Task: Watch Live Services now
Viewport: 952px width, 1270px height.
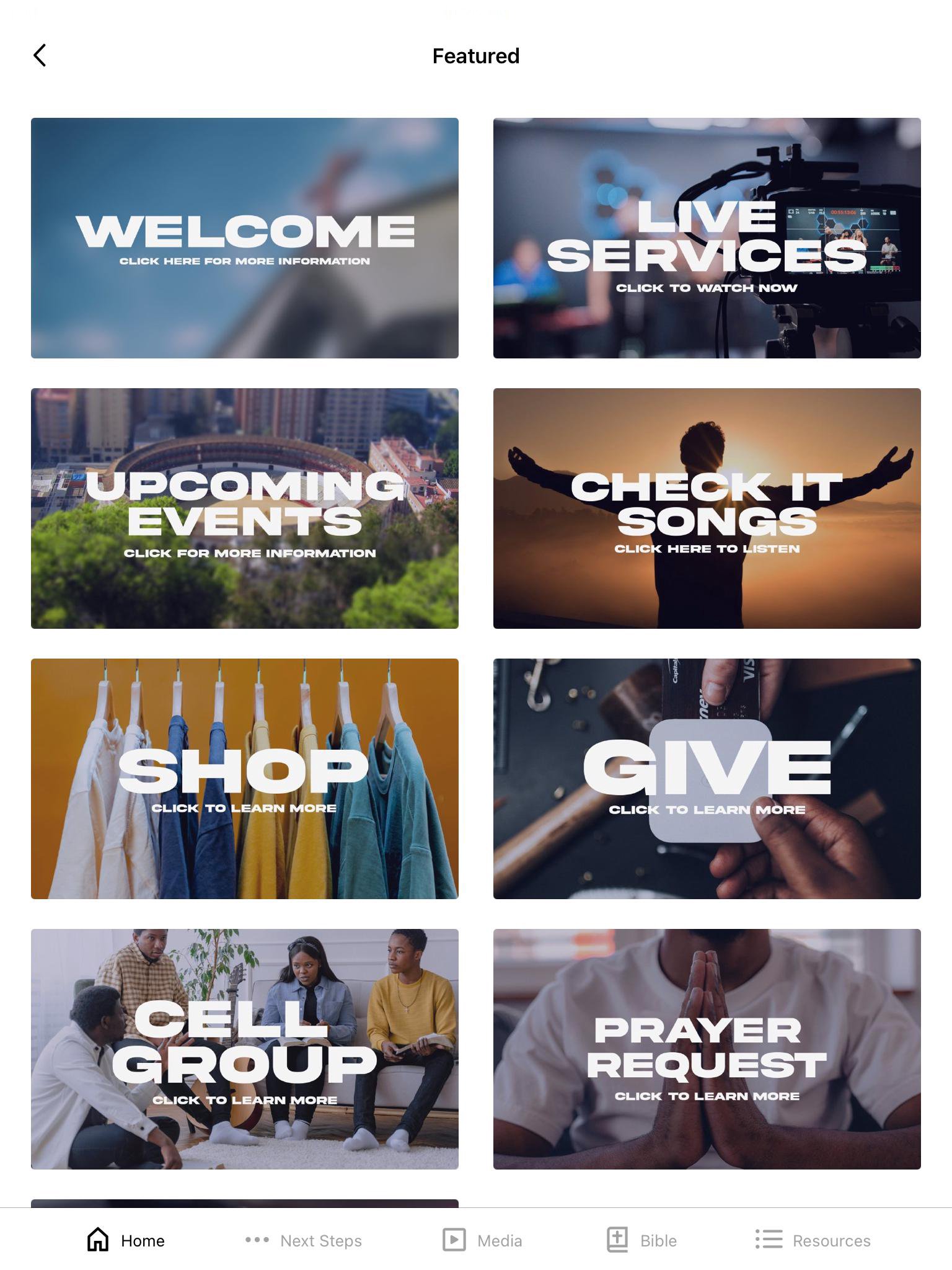Action: (707, 238)
